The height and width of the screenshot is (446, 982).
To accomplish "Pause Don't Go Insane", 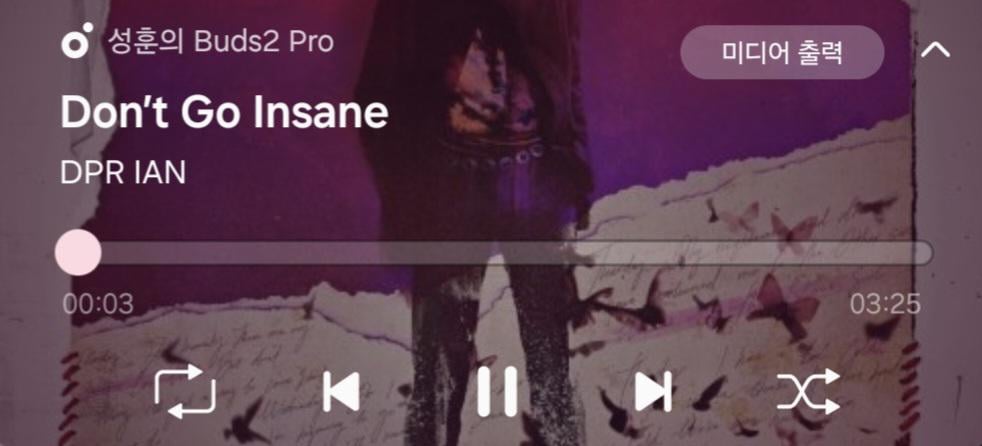I will pos(497,391).
